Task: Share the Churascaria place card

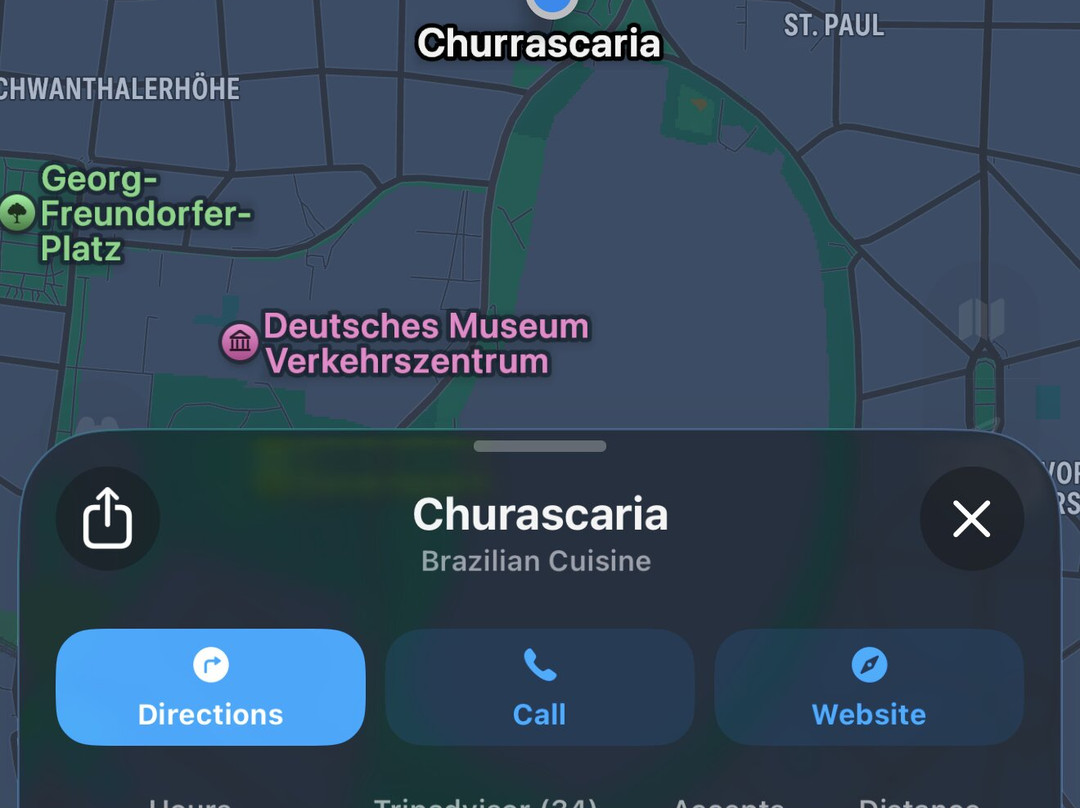Action: point(107,518)
